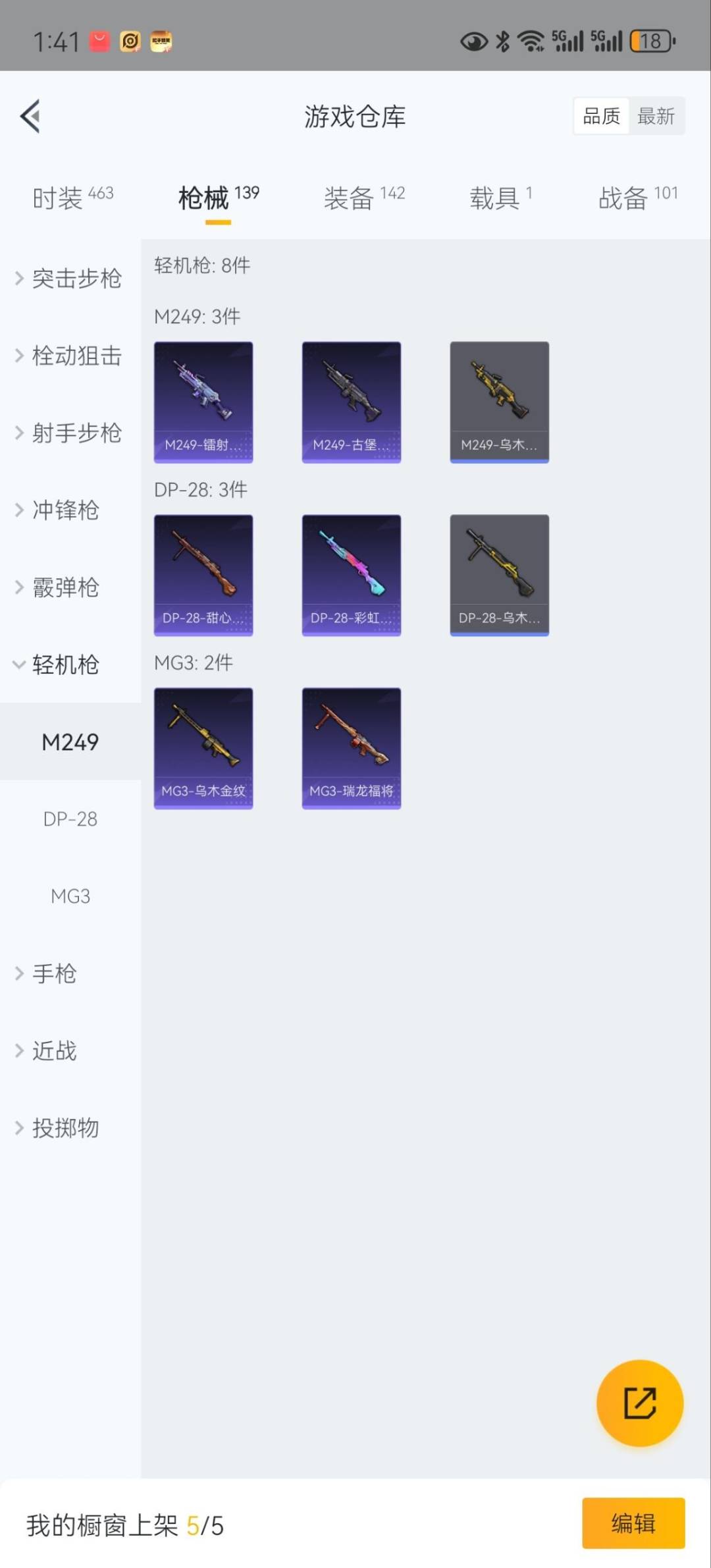The image size is (711, 1568).
Task: Tap the yellow share floating button
Action: pos(639,1403)
